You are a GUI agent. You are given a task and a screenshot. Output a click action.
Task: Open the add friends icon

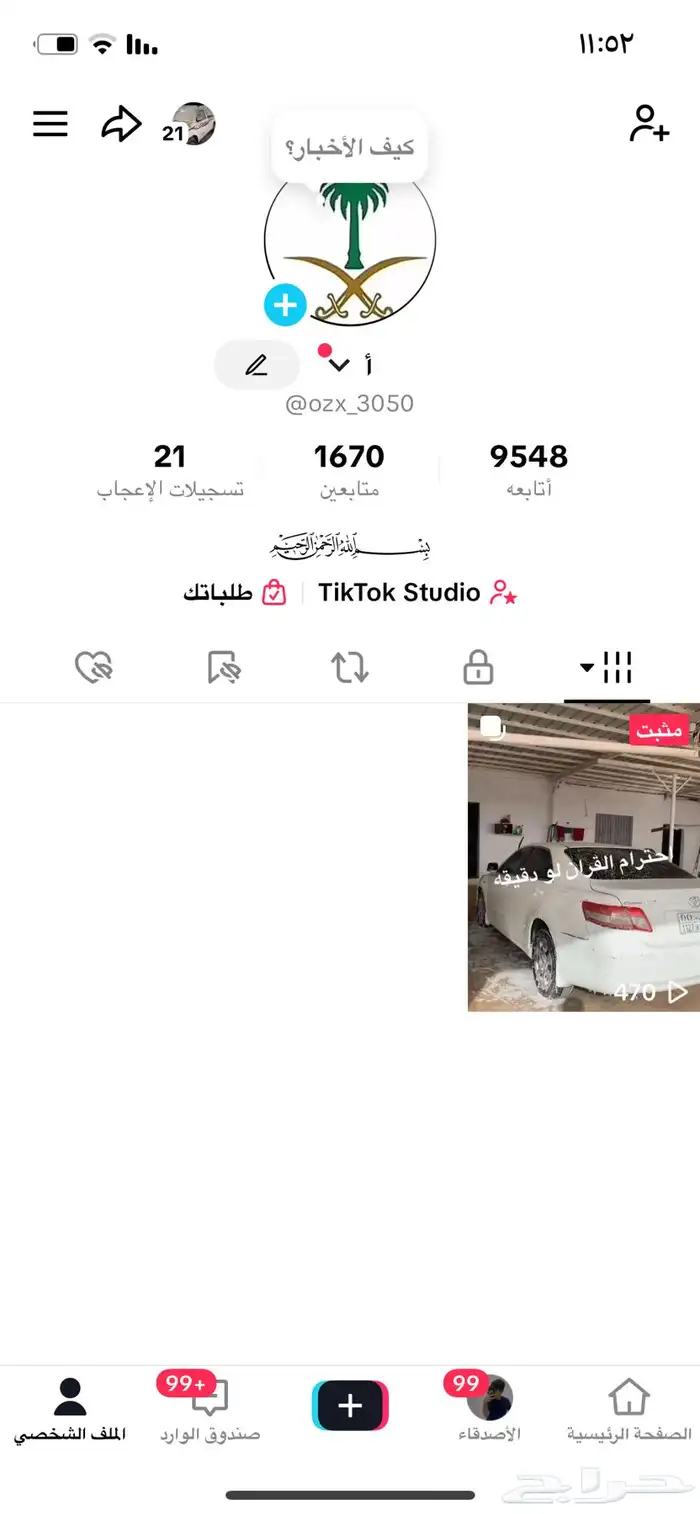(x=648, y=124)
